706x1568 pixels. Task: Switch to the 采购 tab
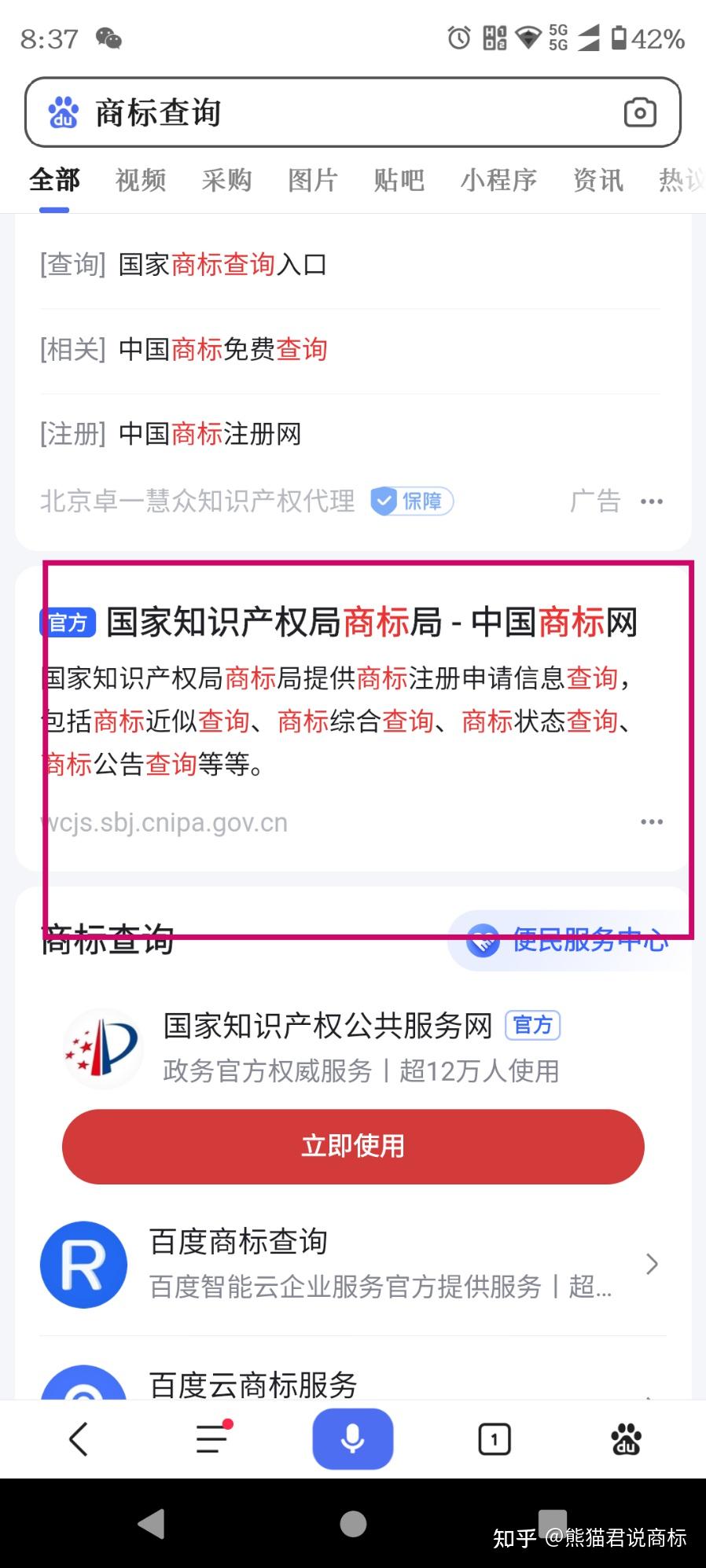click(226, 181)
